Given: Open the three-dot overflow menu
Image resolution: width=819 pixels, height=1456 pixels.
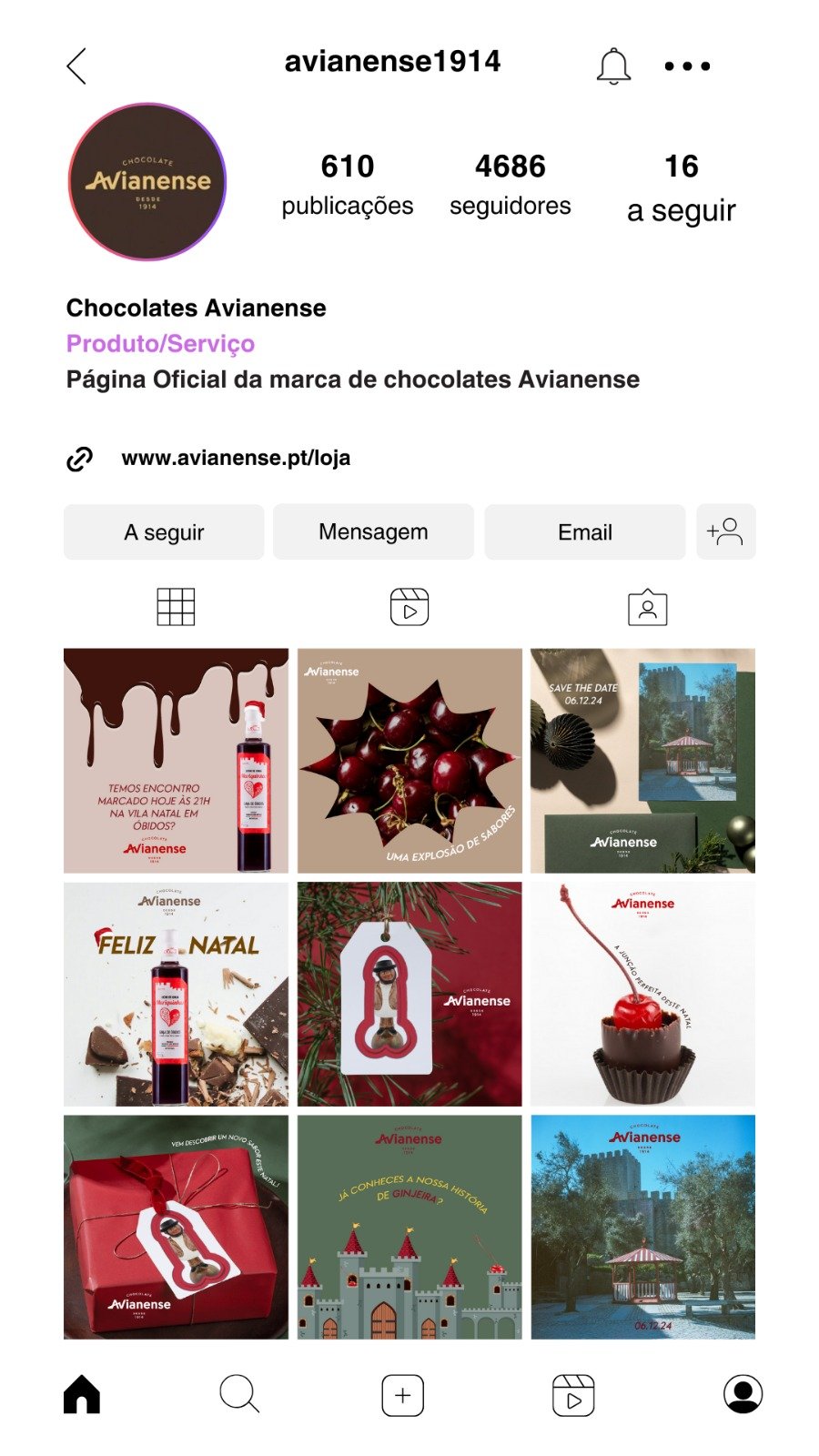Looking at the screenshot, I should pos(687,66).
